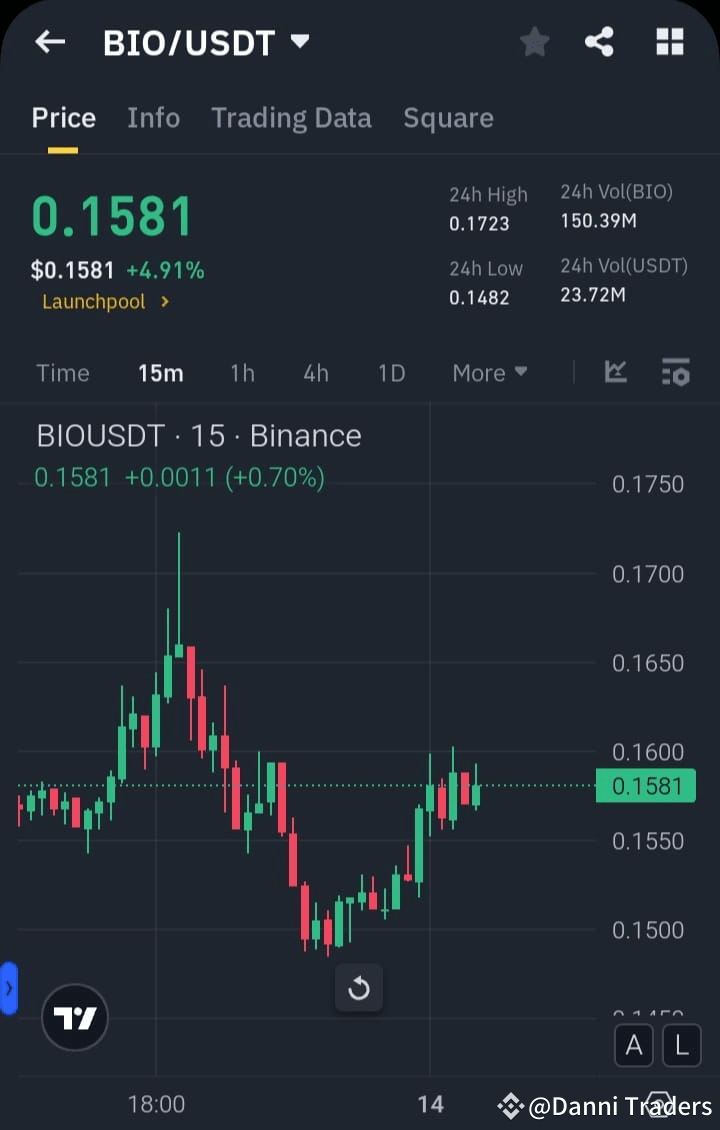Expand the More timeframe dropdown
The width and height of the screenshot is (720, 1130).
coord(489,372)
